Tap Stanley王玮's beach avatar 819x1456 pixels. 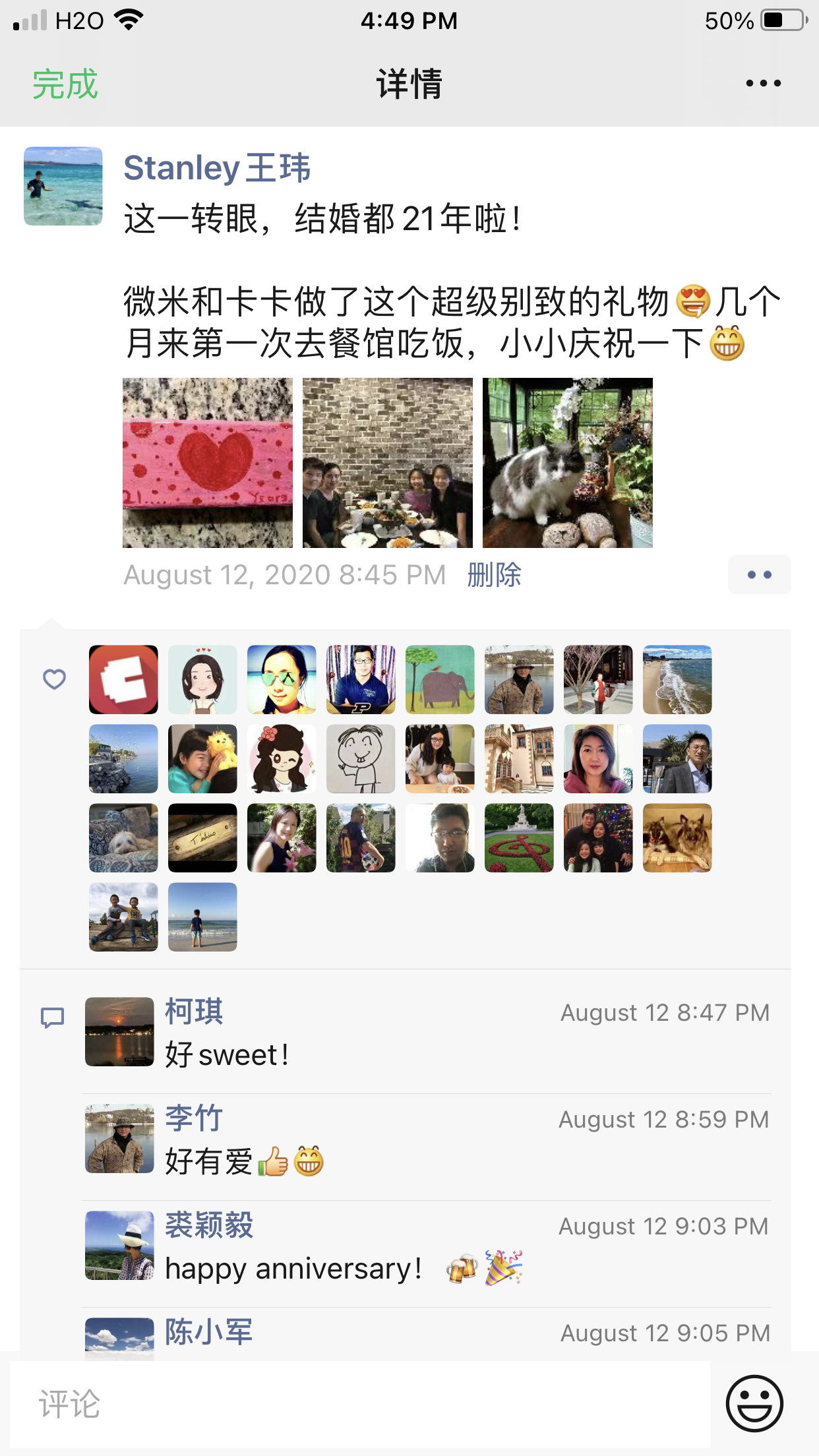pyautogui.click(x=63, y=186)
